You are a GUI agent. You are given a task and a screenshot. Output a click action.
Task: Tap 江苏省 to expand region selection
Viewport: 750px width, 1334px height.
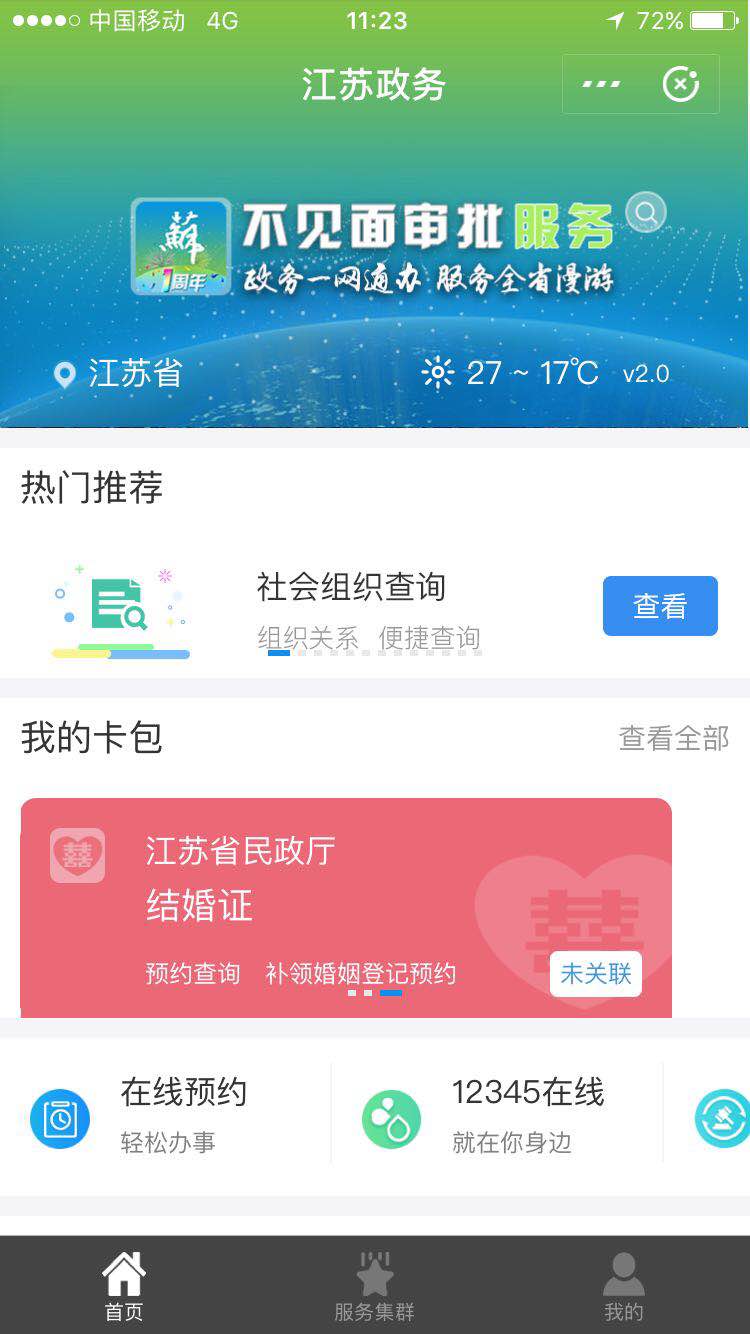coord(135,374)
